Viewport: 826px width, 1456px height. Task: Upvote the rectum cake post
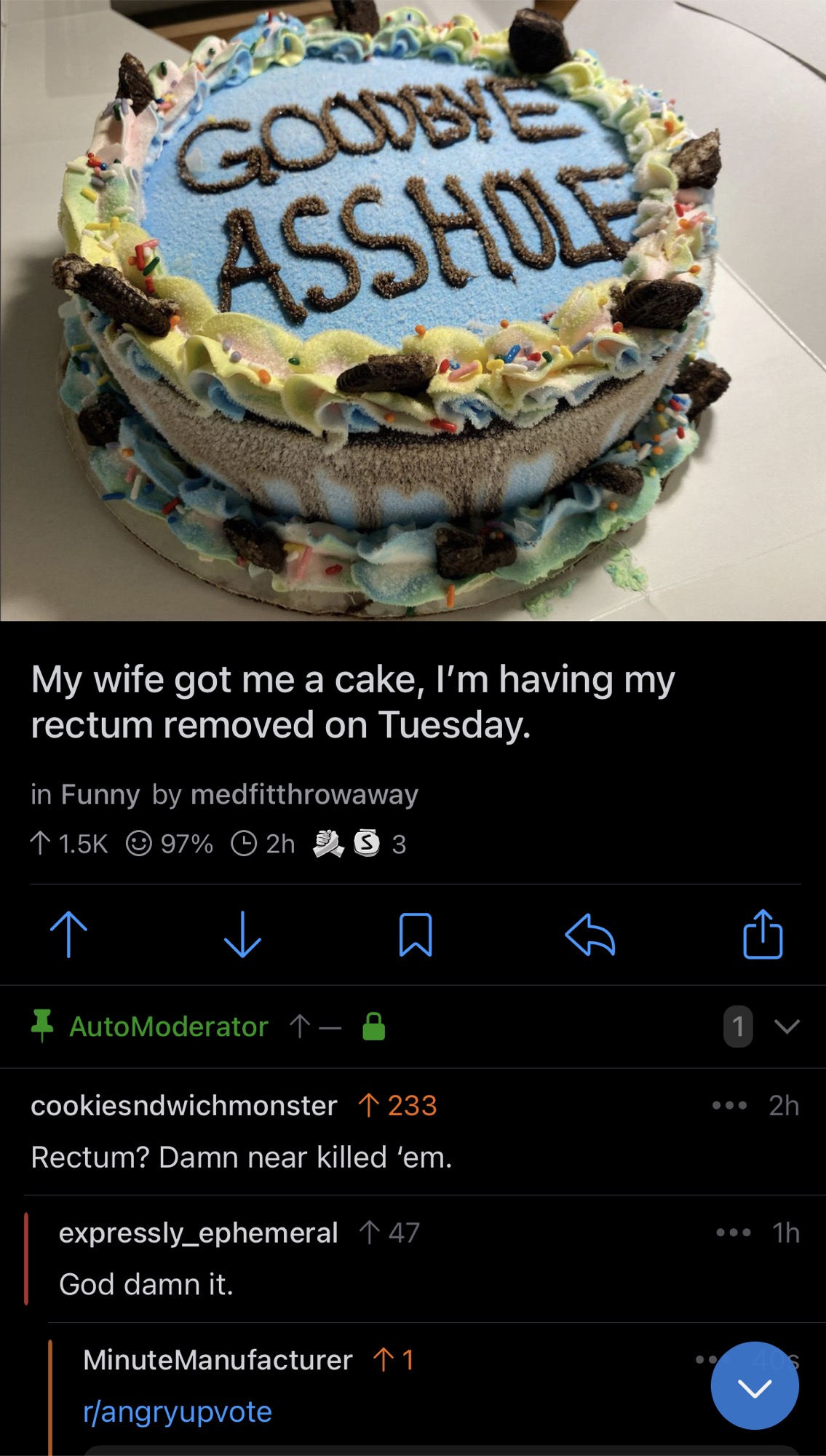(x=69, y=934)
